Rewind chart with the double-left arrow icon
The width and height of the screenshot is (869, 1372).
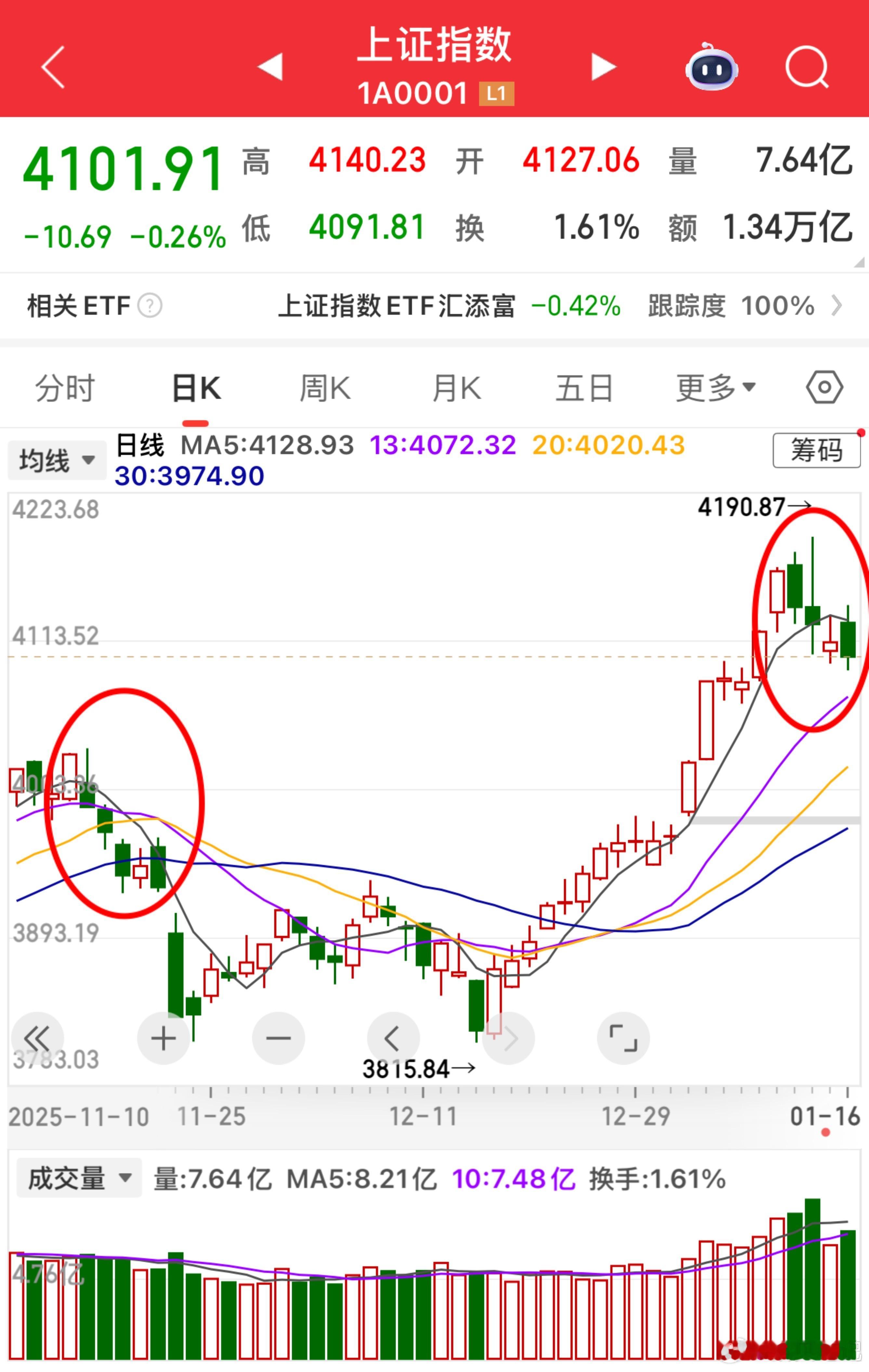pyautogui.click(x=38, y=1038)
